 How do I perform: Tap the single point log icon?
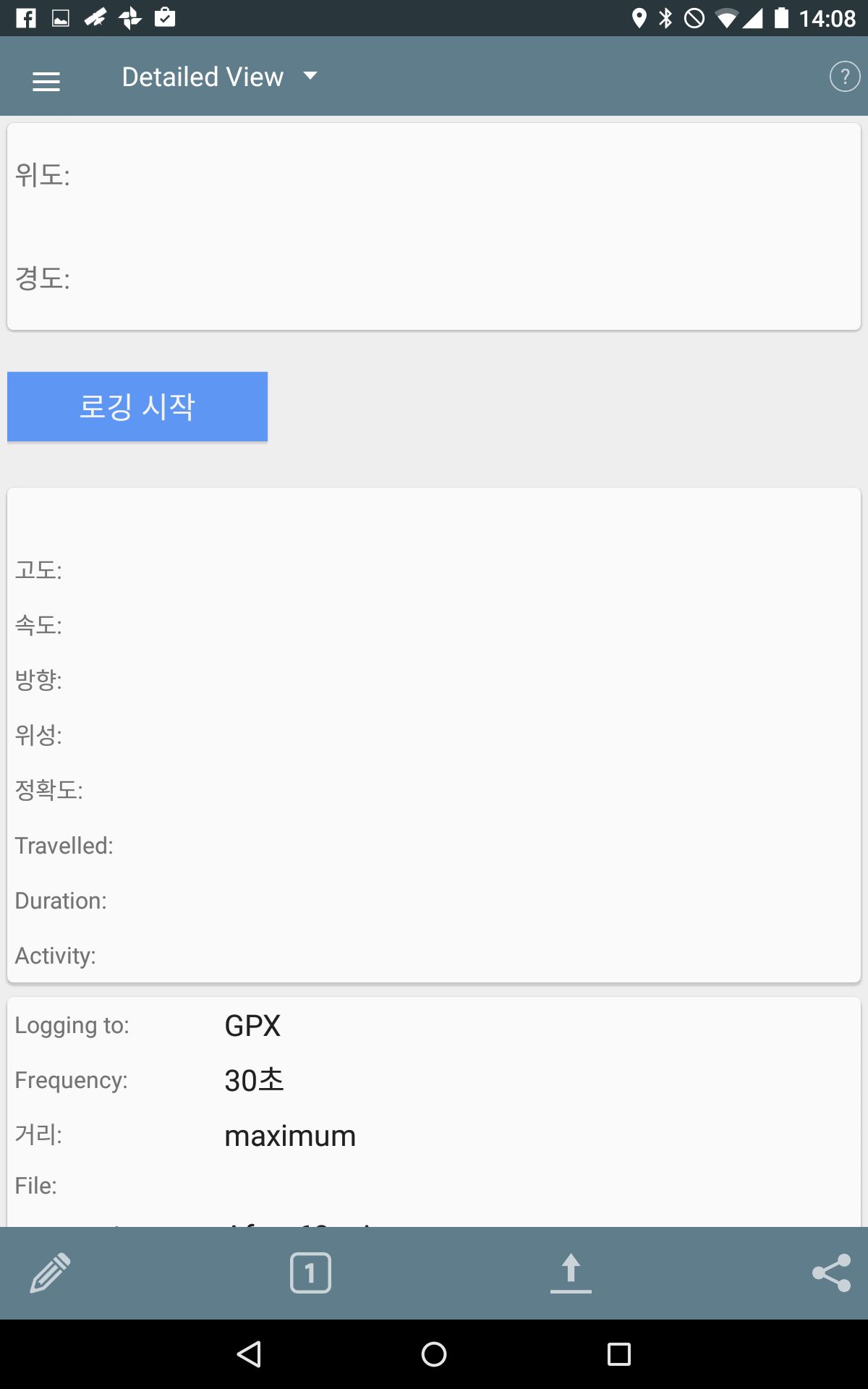310,1273
